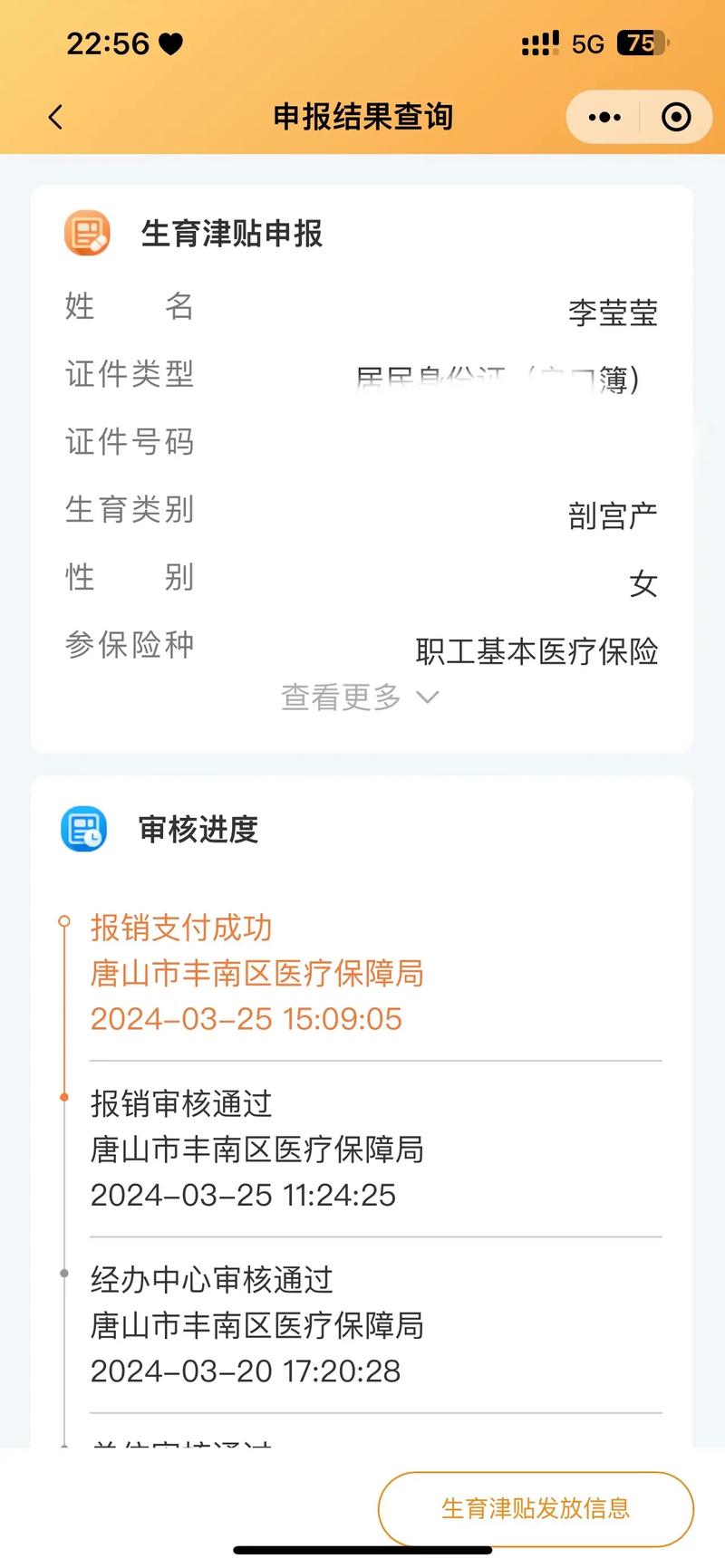Expand 查看更多 to show more details
The width and height of the screenshot is (725, 1568).
(360, 697)
